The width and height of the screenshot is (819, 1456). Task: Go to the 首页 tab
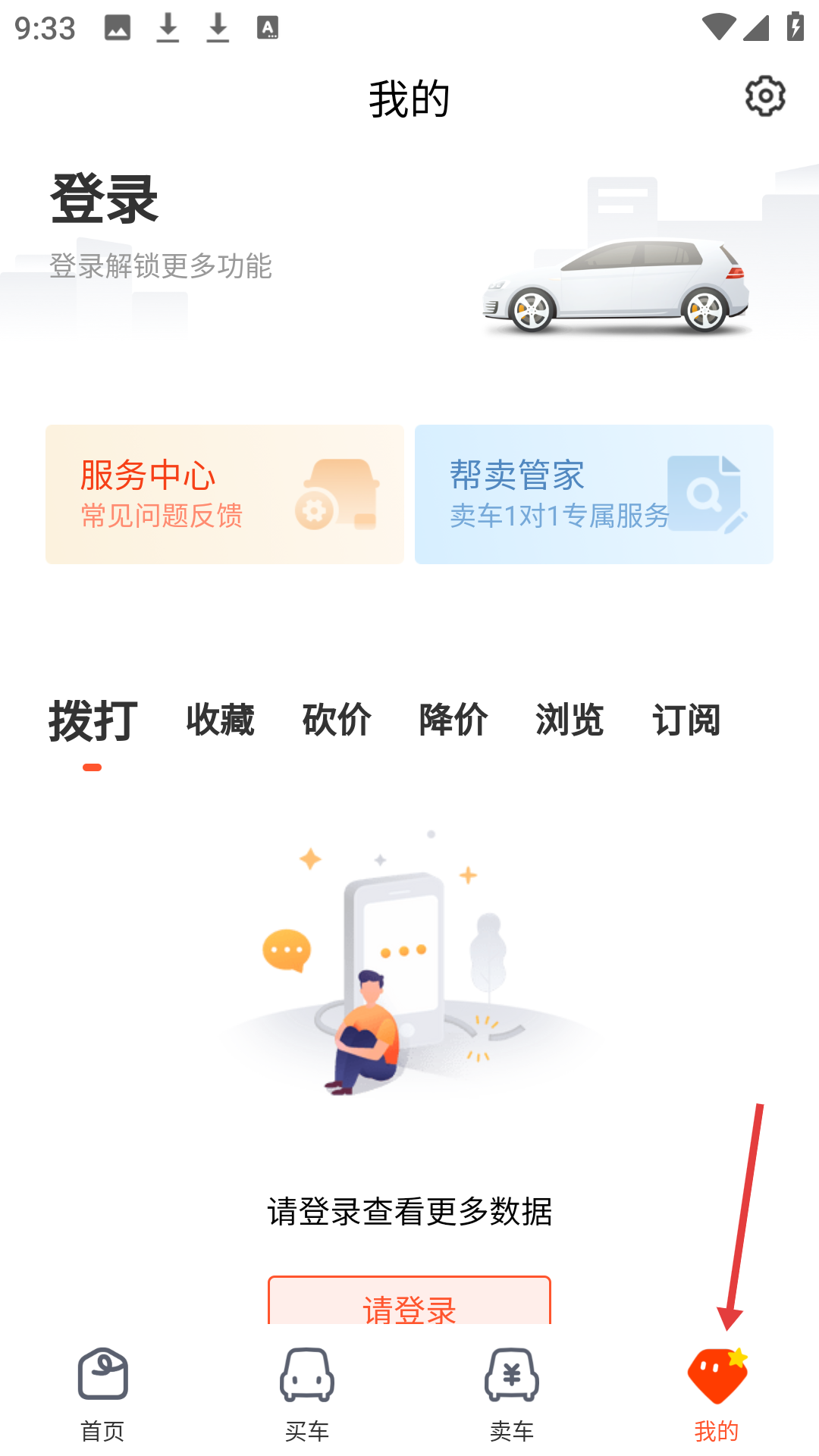[102, 1394]
